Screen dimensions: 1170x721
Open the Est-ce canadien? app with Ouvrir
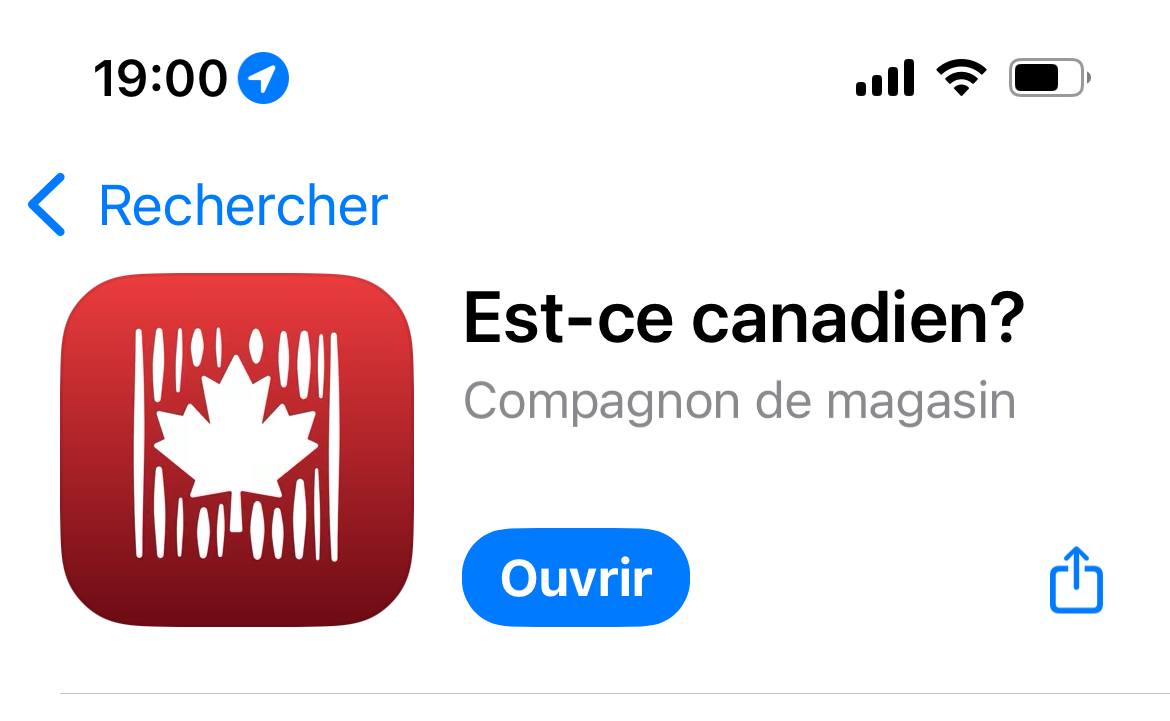point(576,578)
